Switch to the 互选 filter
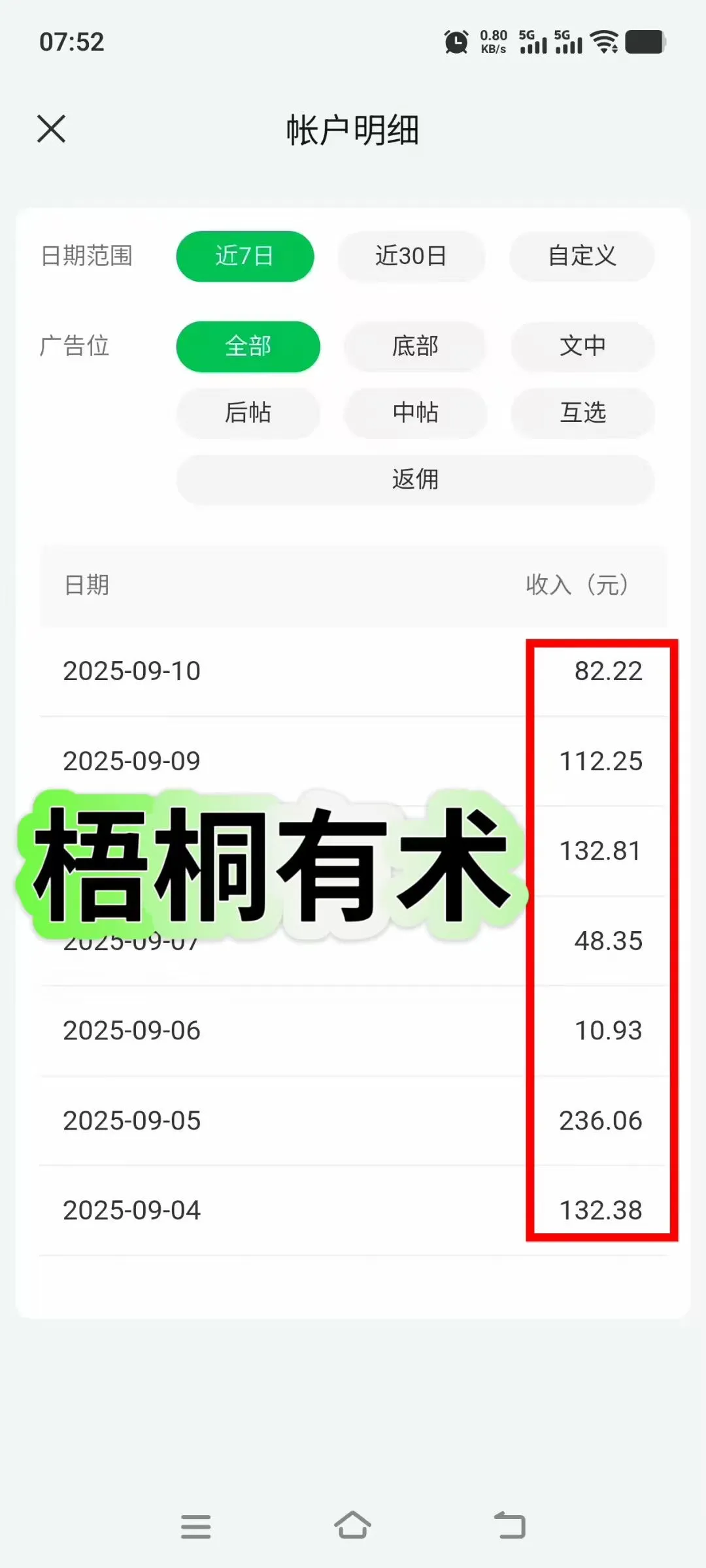Screen dimensions: 706x1568 (x=582, y=413)
